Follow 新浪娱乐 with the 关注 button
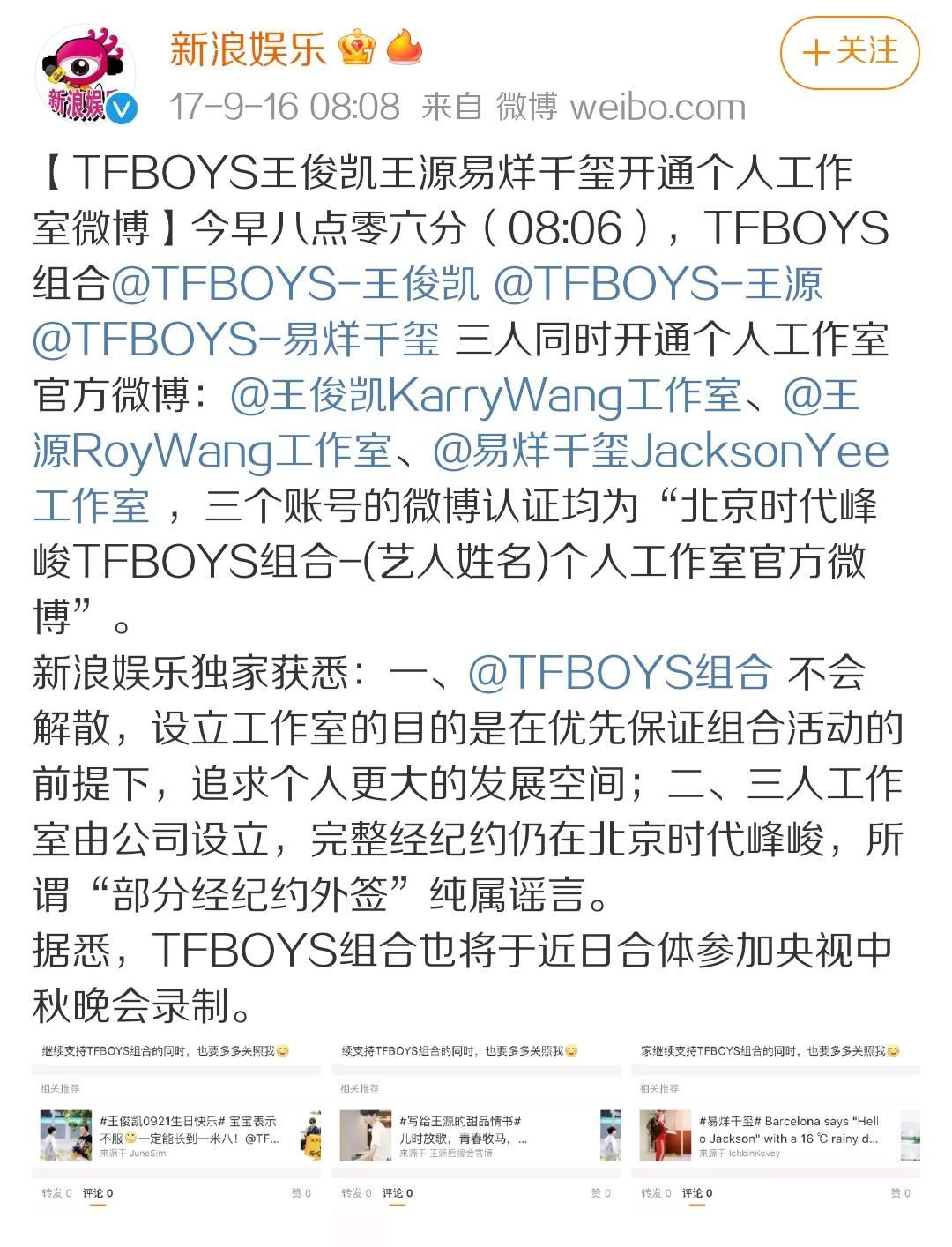 click(x=849, y=53)
